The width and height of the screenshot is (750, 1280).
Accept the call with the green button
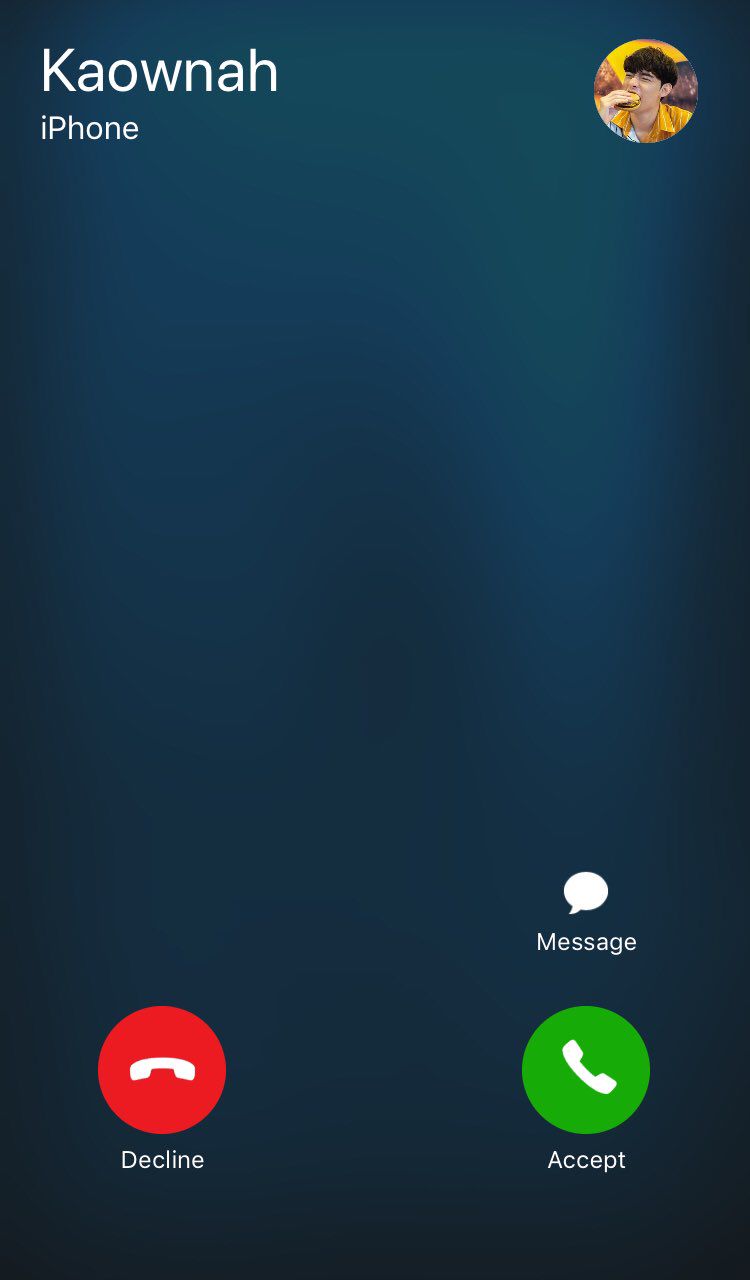pyautogui.click(x=586, y=1070)
